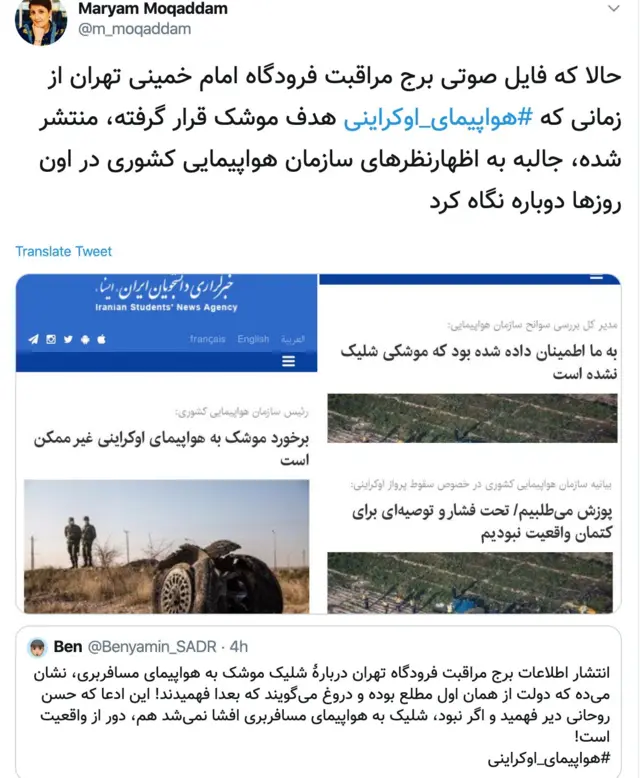Open the Iranian Students' News Agency screenshot image
Image resolution: width=640 pixels, height=778 pixels.
(166, 444)
